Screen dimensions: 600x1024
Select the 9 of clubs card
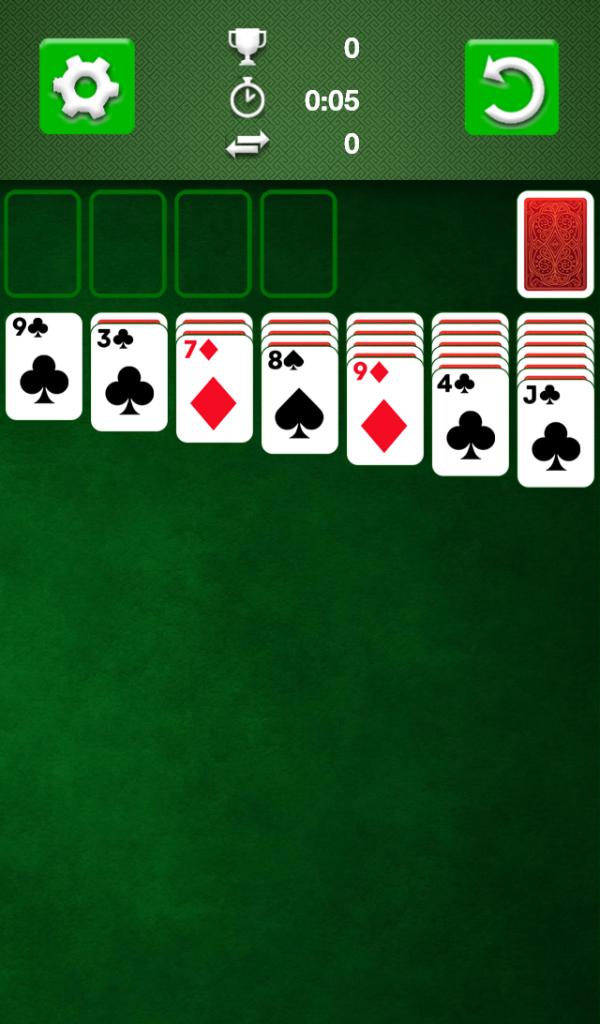point(44,367)
